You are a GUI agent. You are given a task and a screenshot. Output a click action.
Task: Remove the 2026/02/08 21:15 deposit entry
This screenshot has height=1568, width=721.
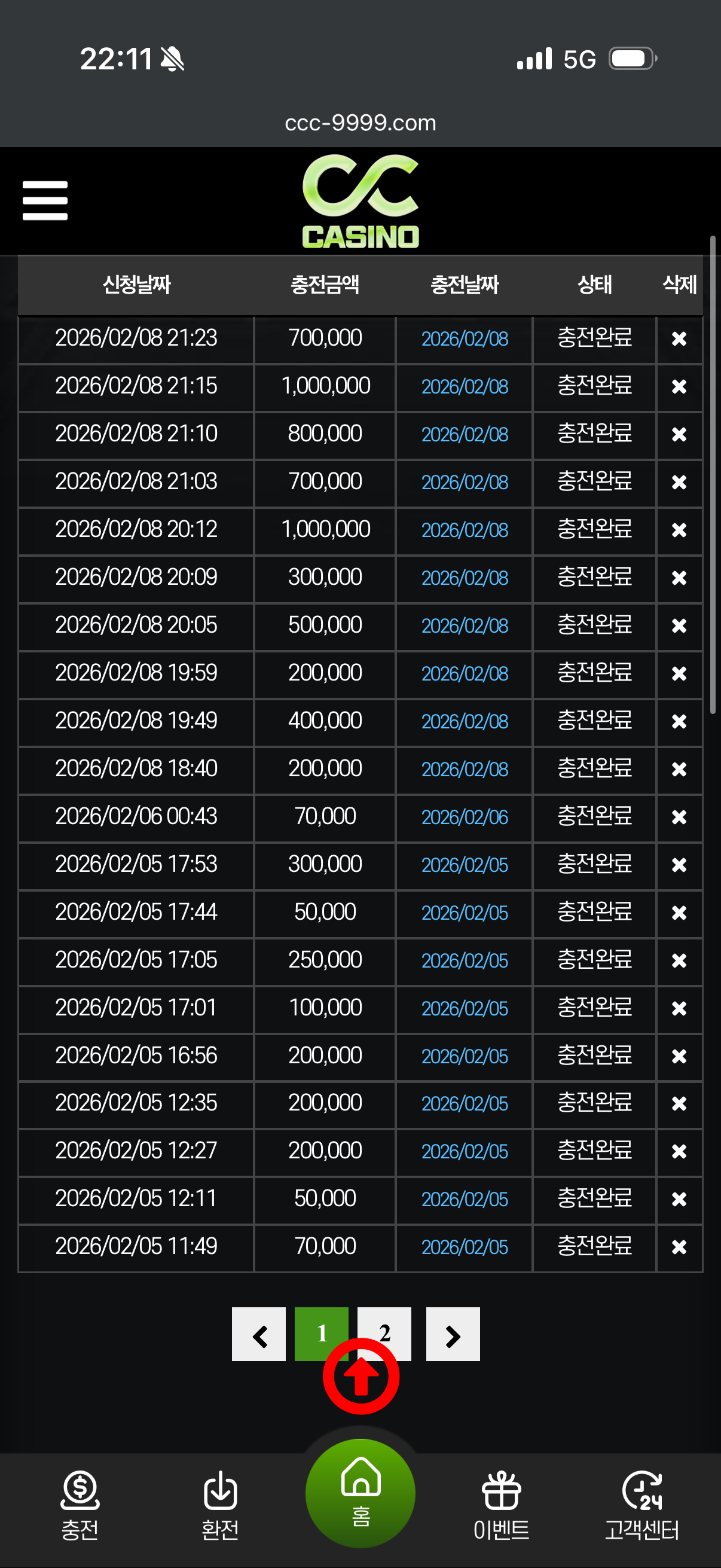(x=679, y=386)
